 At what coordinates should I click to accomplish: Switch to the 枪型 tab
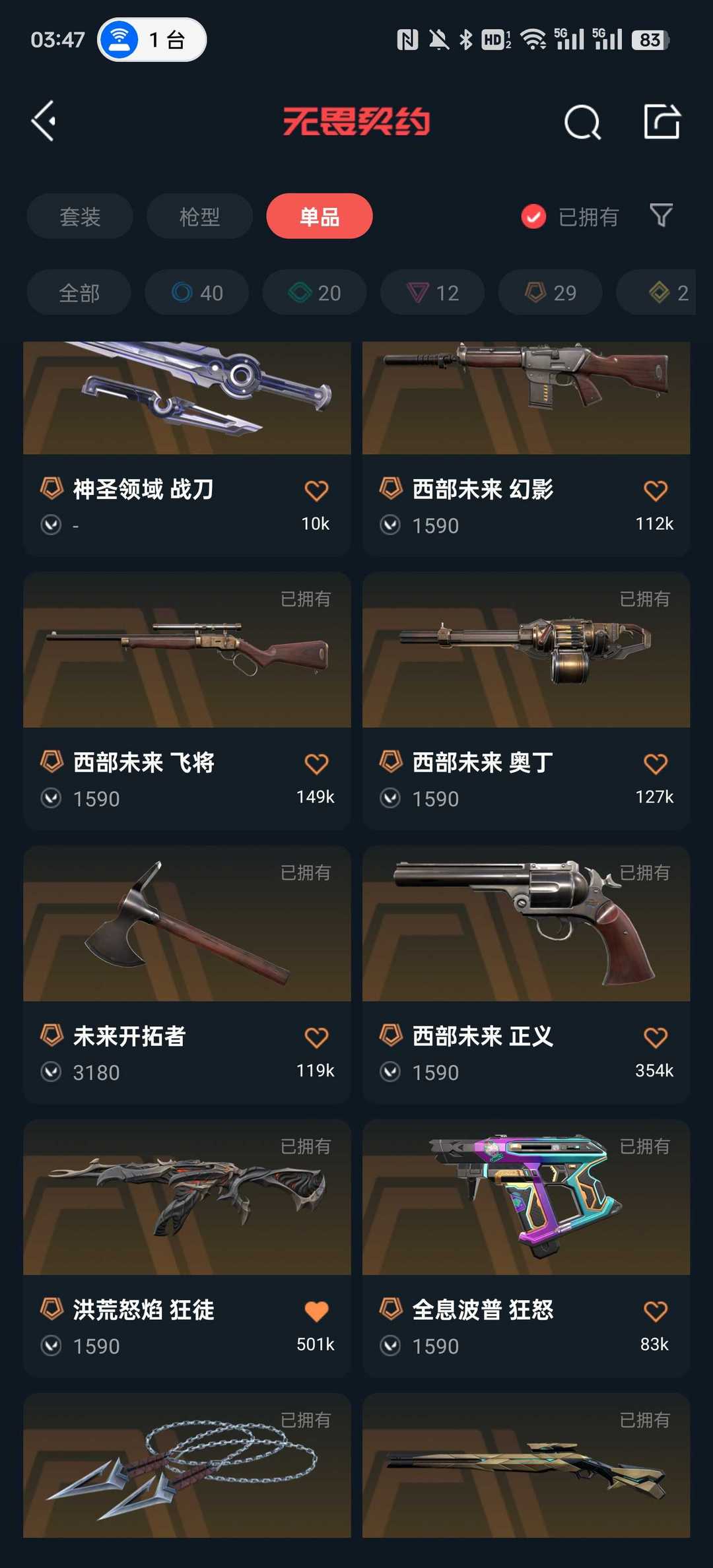coord(199,216)
